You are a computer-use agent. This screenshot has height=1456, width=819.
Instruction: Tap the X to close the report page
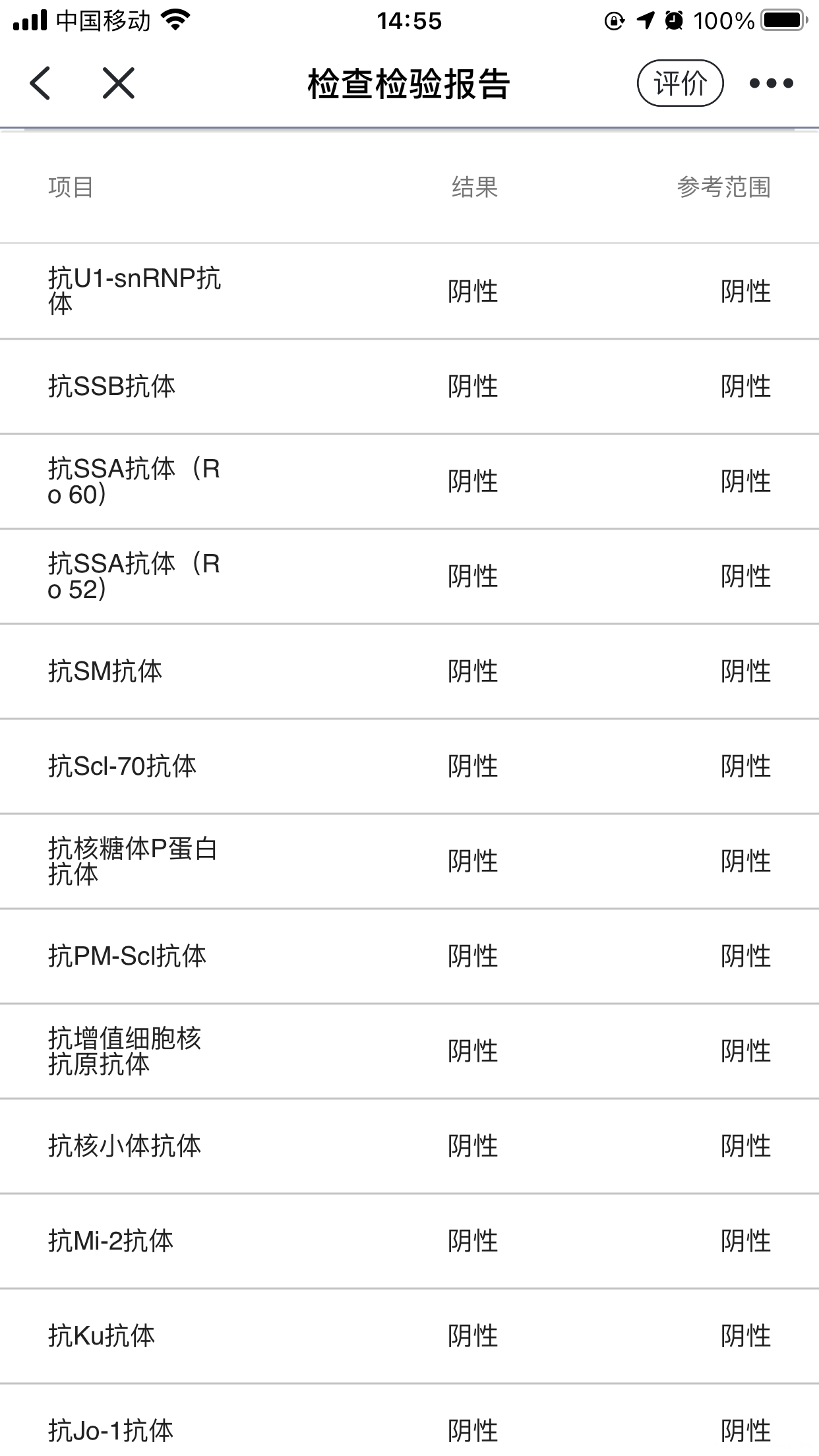(117, 83)
